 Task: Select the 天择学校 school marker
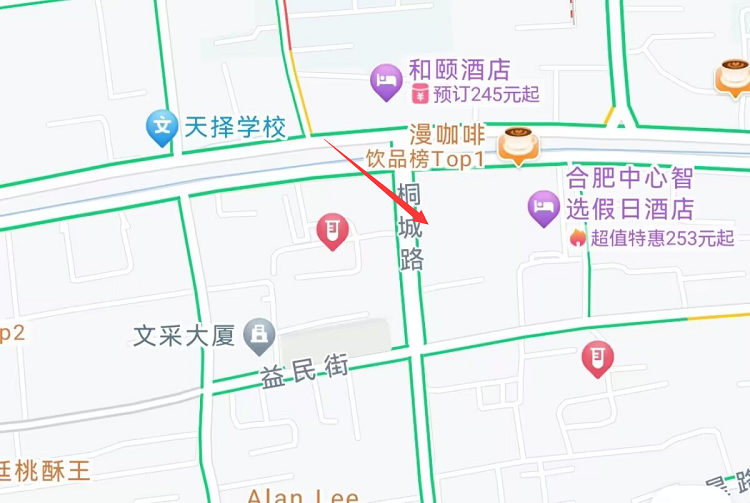tap(162, 126)
